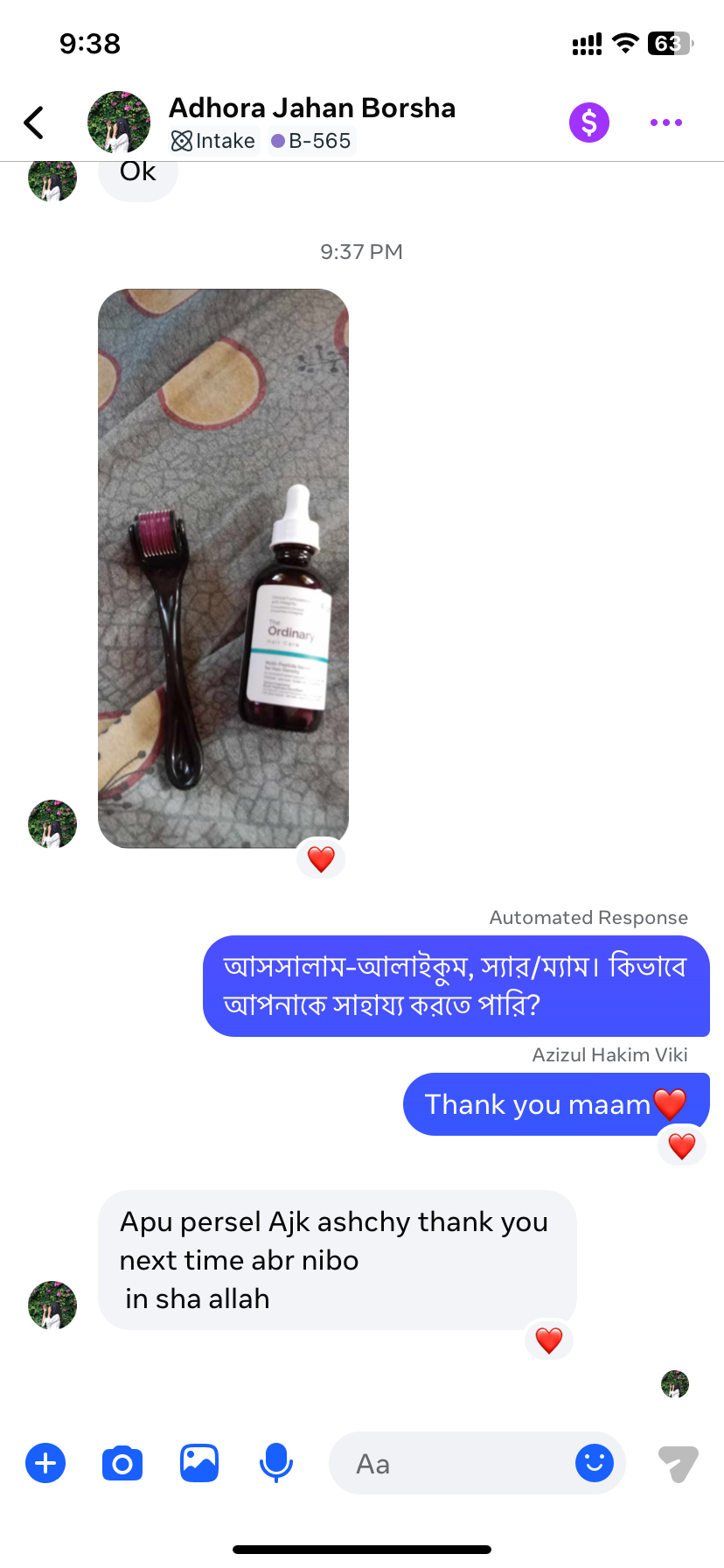Screen dimensions: 724x1568
Task: Select the B-565 label chip
Action: coord(311,141)
